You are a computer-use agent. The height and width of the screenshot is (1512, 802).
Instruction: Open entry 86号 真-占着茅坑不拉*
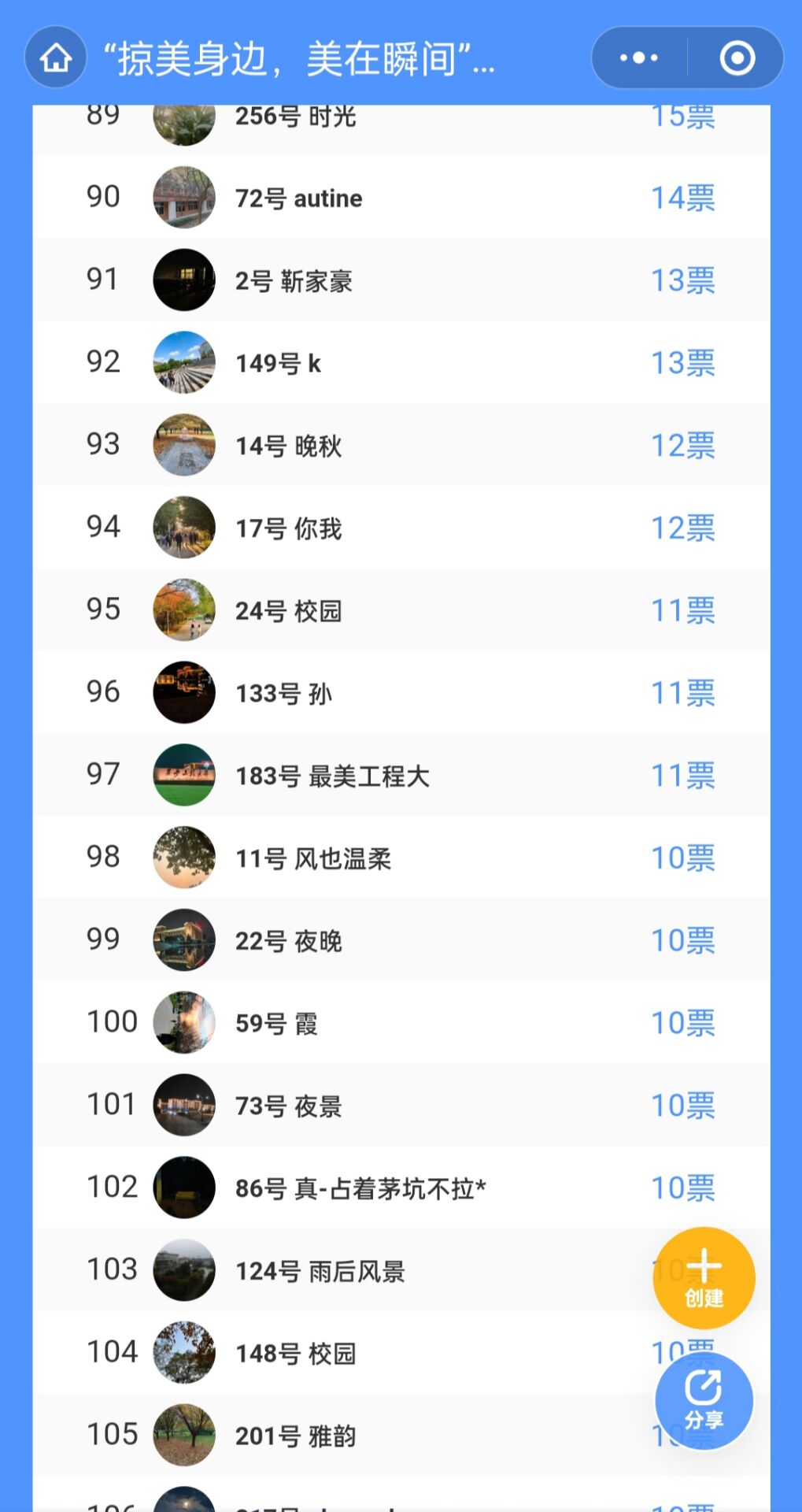coord(360,1188)
